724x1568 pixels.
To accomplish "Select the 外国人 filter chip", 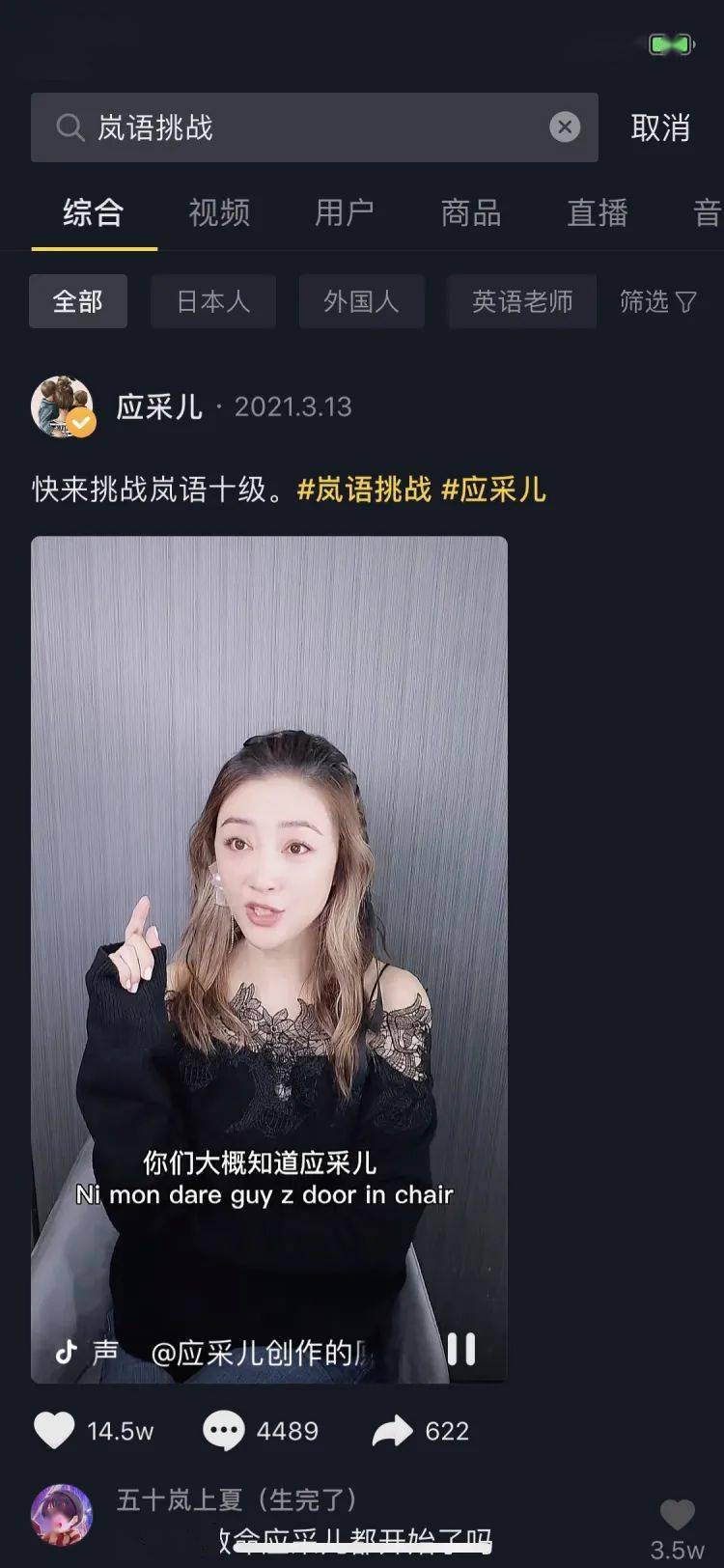I will 362,301.
